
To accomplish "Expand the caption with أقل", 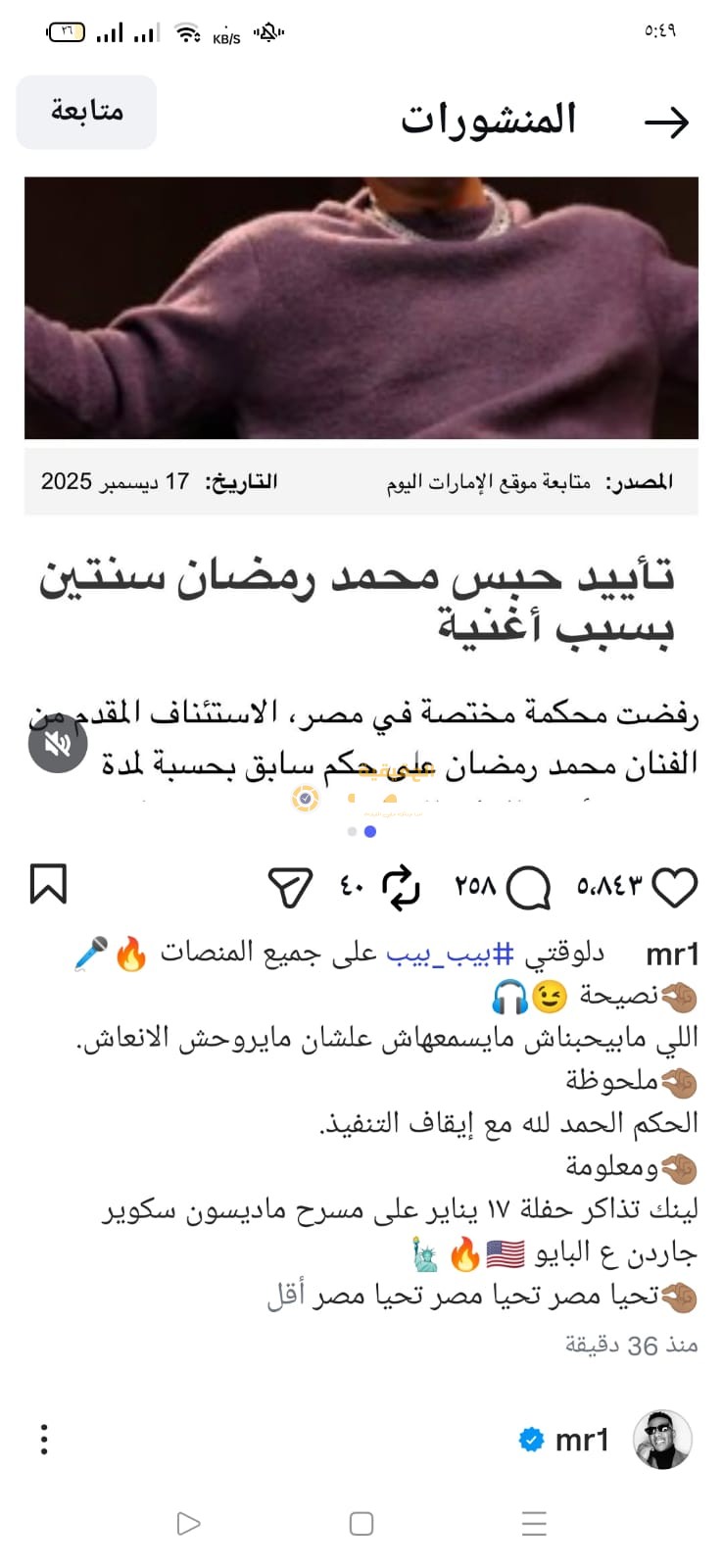I will point(286,1296).
